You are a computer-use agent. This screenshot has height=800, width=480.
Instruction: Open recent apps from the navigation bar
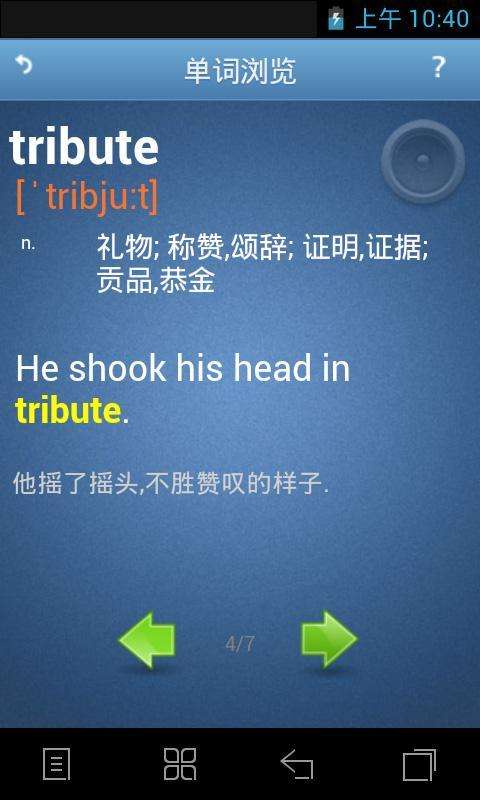[419, 764]
